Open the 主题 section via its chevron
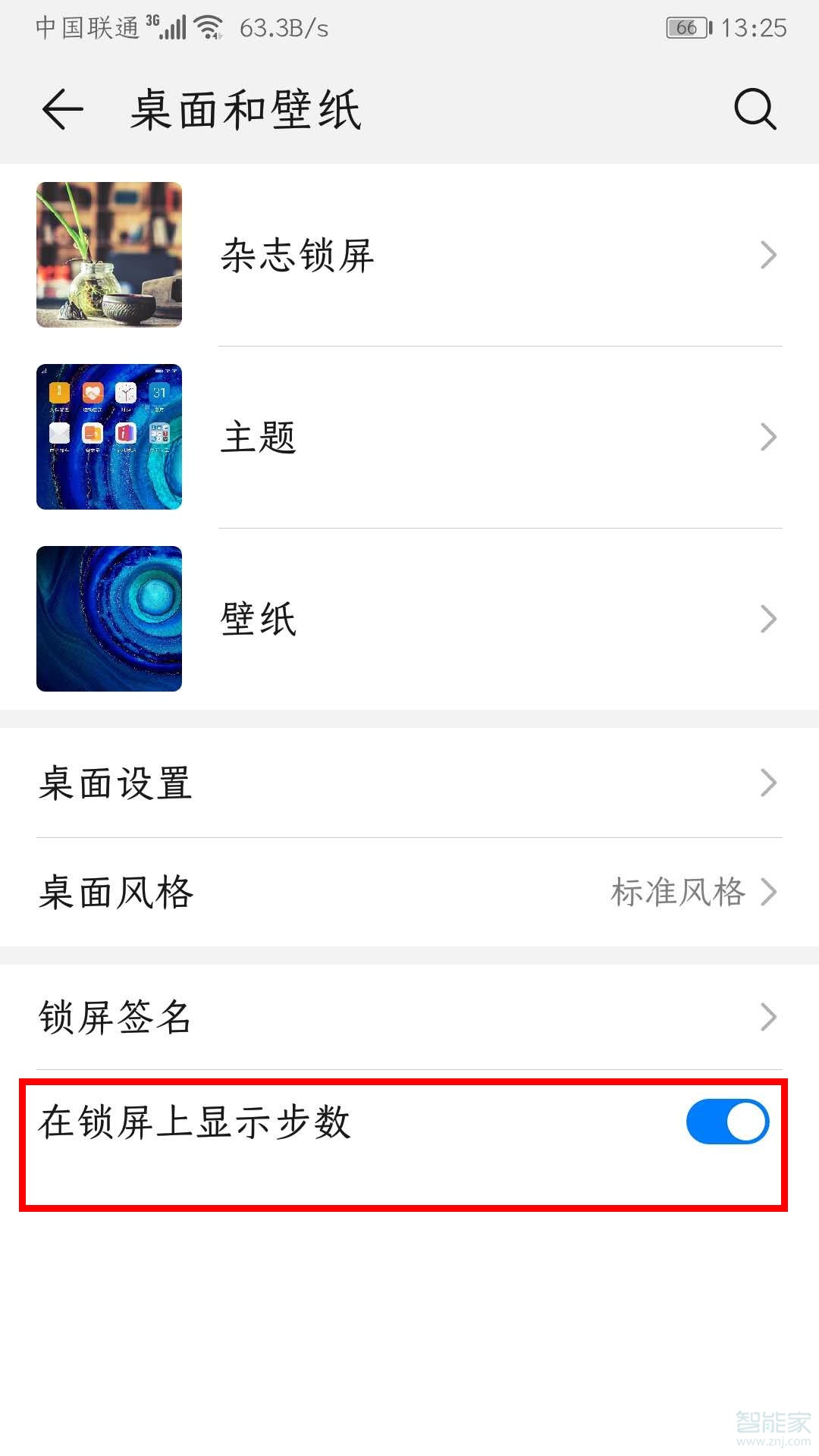 (768, 437)
